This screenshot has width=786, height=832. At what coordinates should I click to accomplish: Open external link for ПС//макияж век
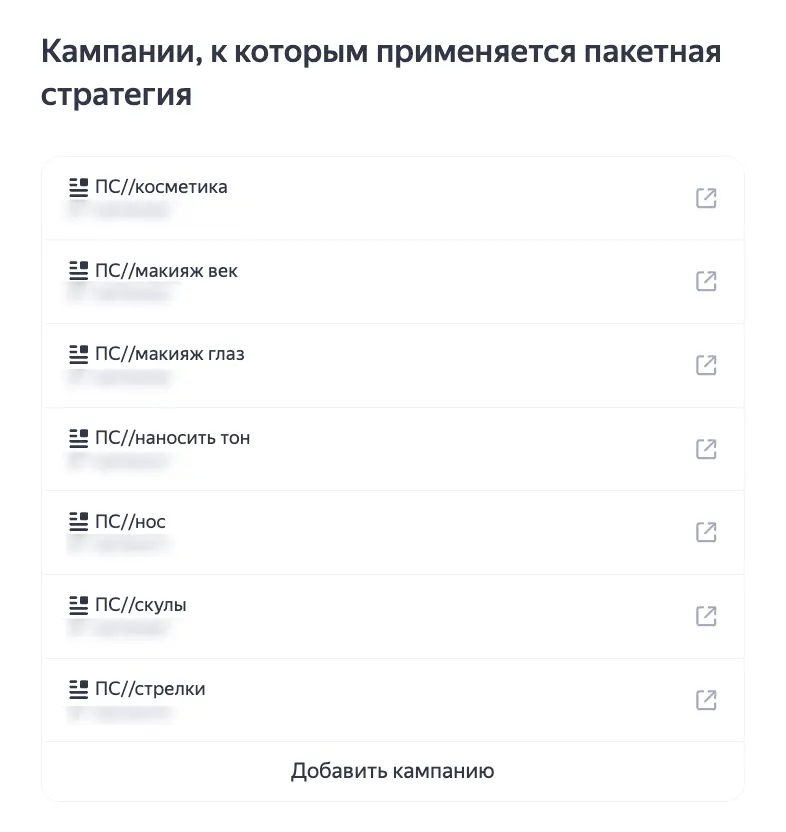[x=706, y=281]
